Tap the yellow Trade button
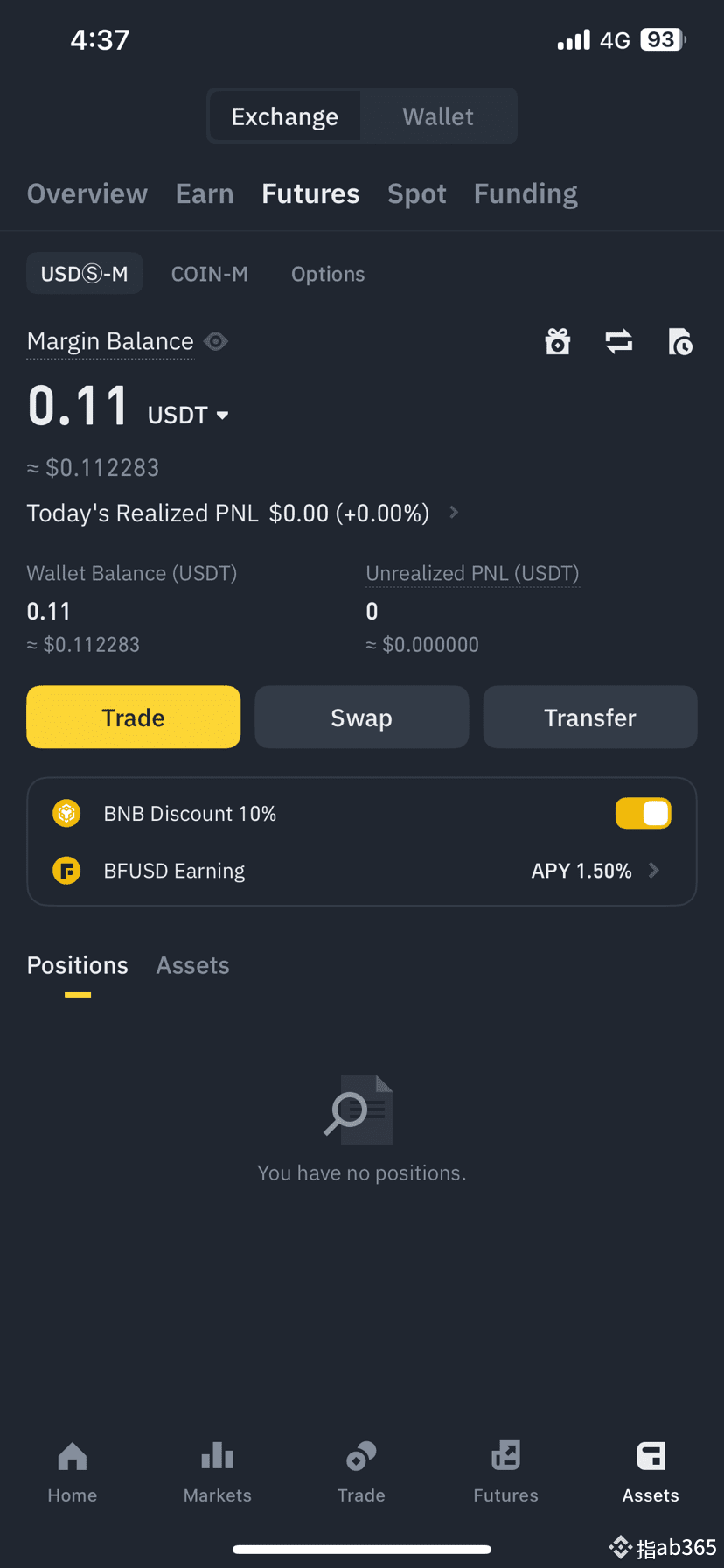This screenshot has width=724, height=1568. [133, 717]
